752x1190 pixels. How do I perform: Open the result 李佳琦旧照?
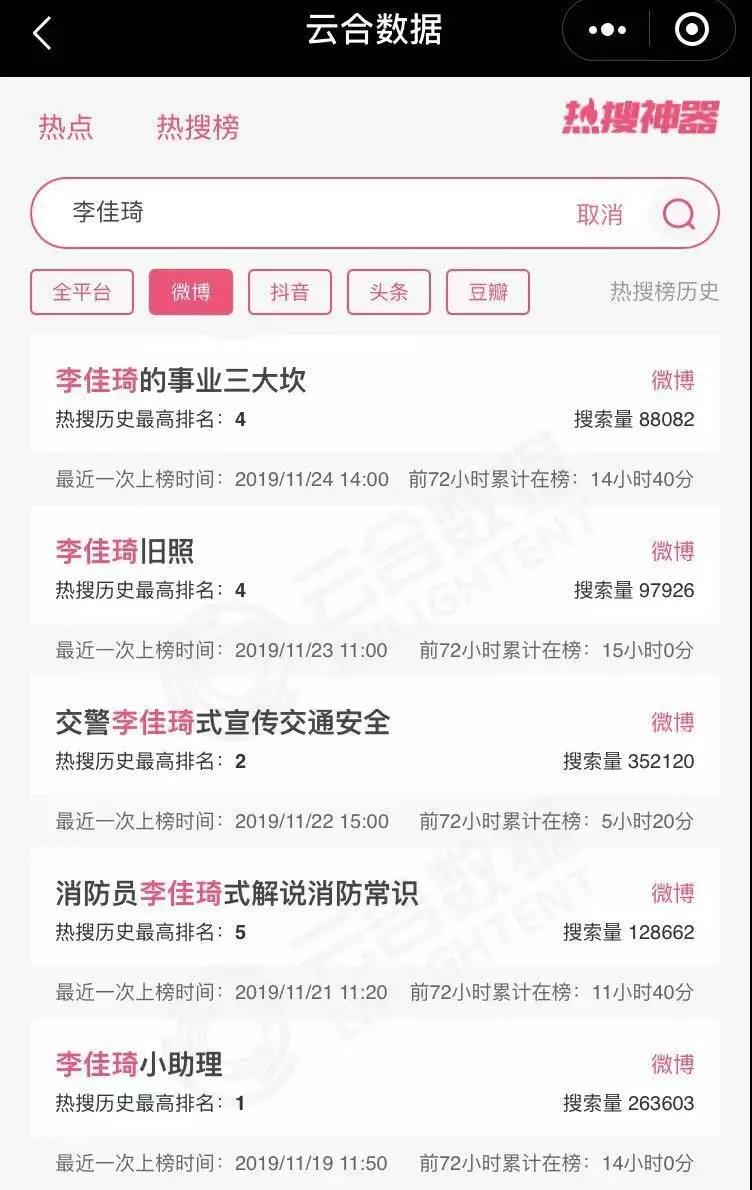(x=125, y=551)
